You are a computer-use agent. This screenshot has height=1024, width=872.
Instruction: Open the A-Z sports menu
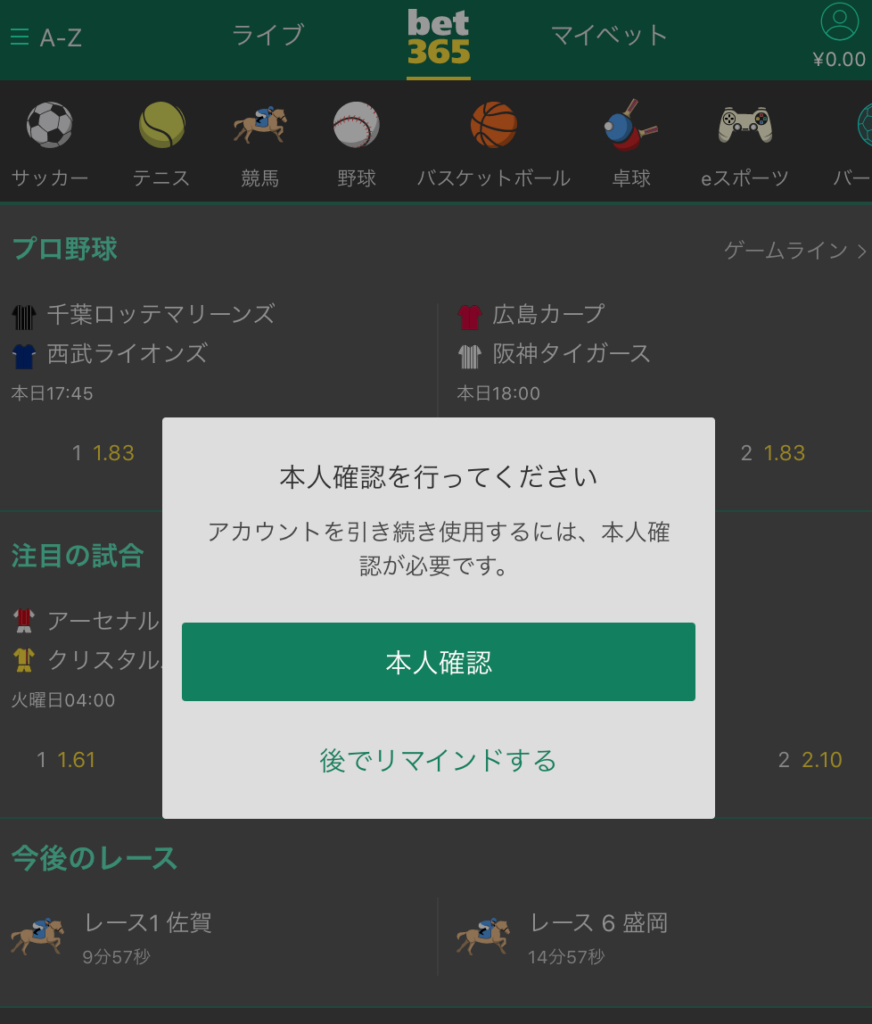[46, 38]
